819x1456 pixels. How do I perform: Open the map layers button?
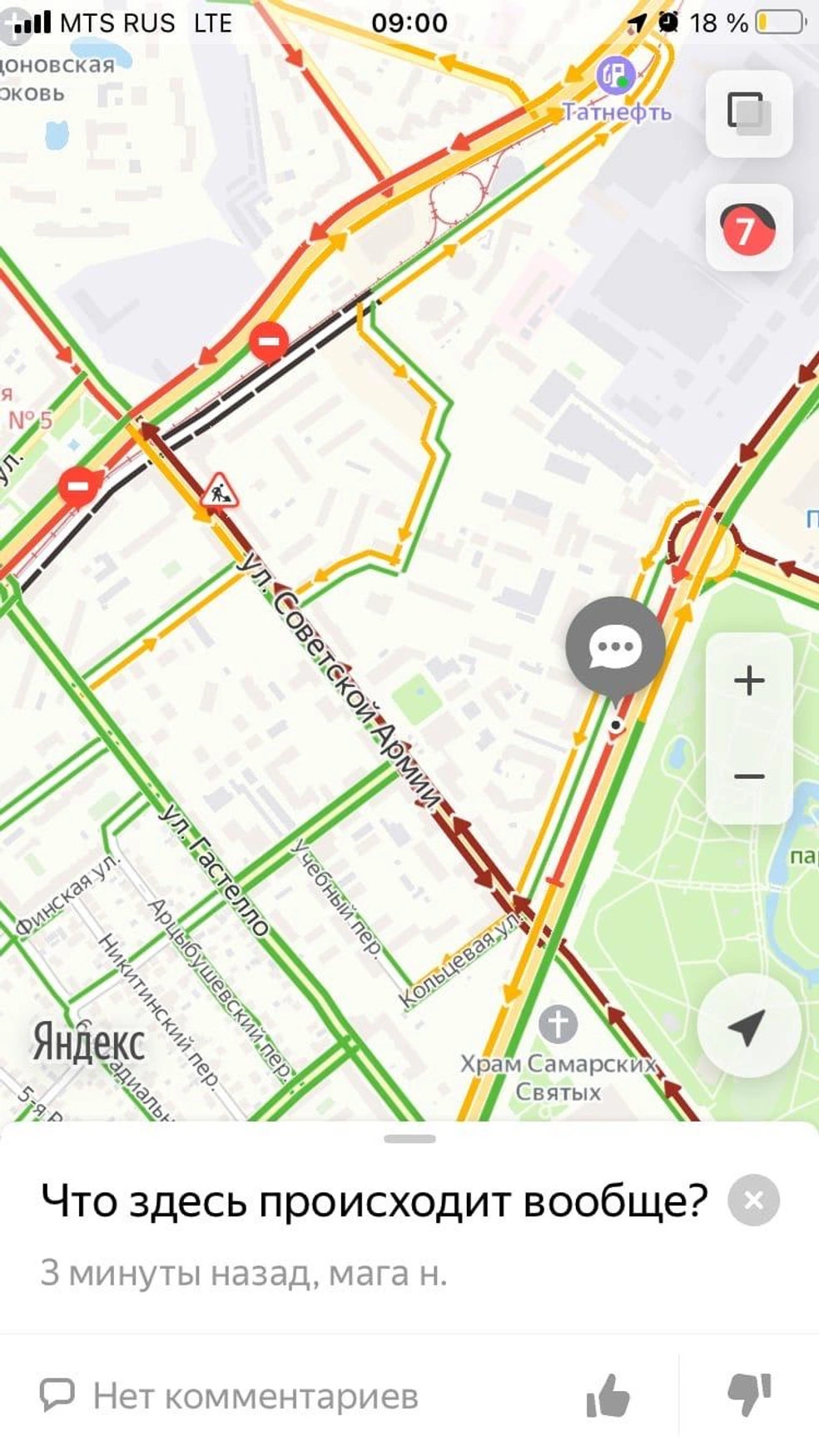click(748, 113)
